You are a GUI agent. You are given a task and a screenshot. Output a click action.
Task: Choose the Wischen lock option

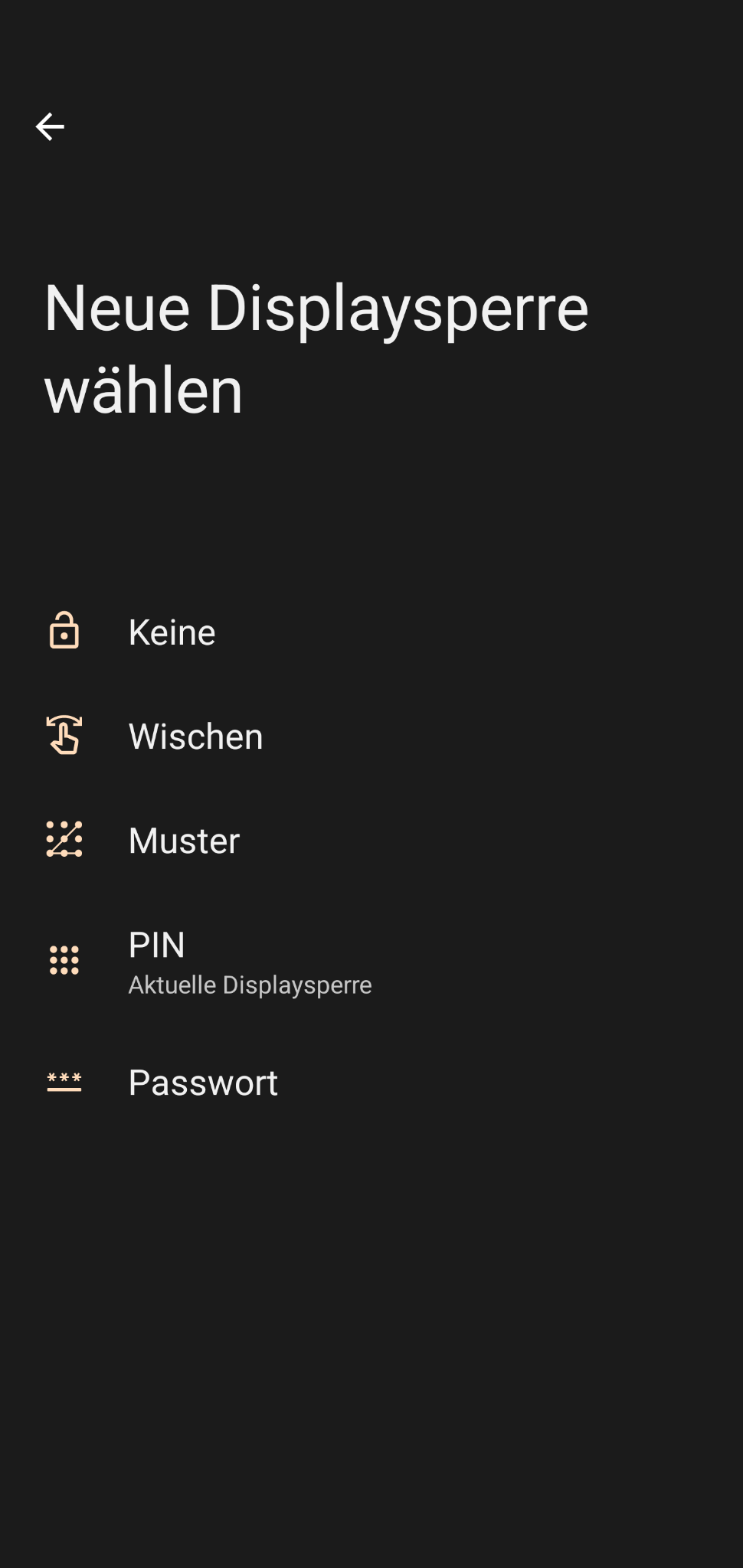click(371, 737)
